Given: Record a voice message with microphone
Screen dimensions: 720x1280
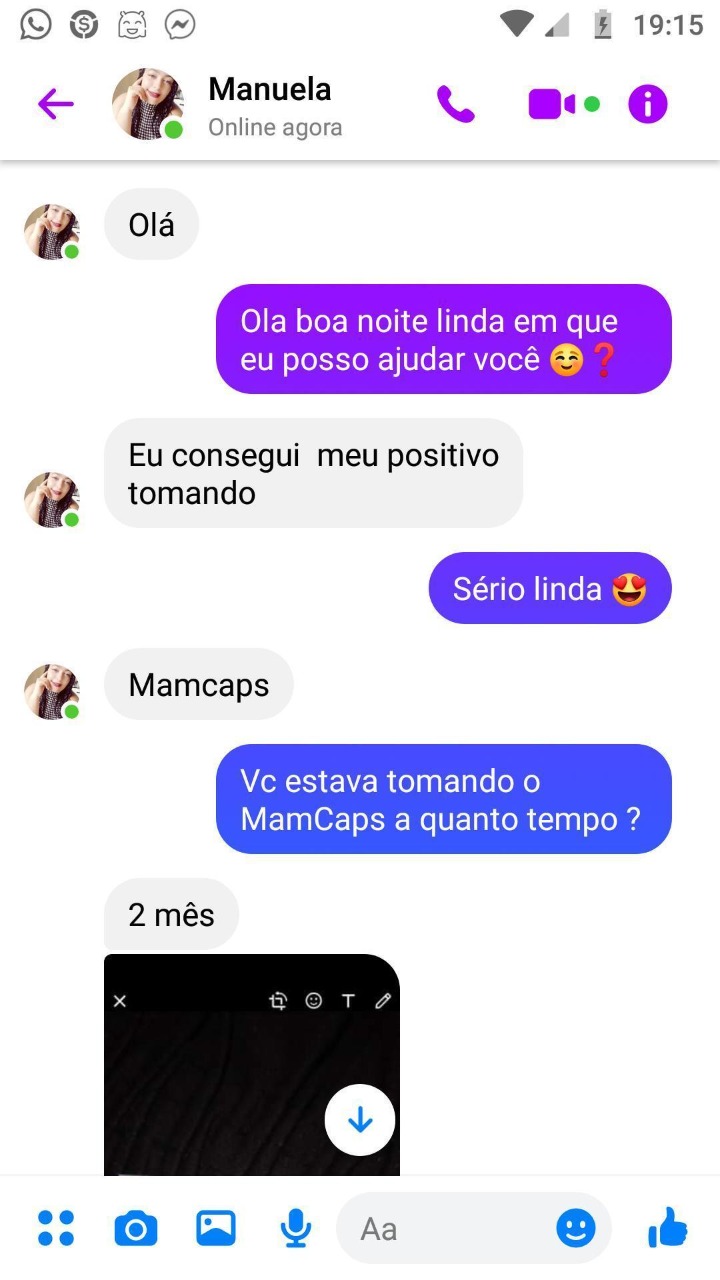Looking at the screenshot, I should tap(296, 1228).
